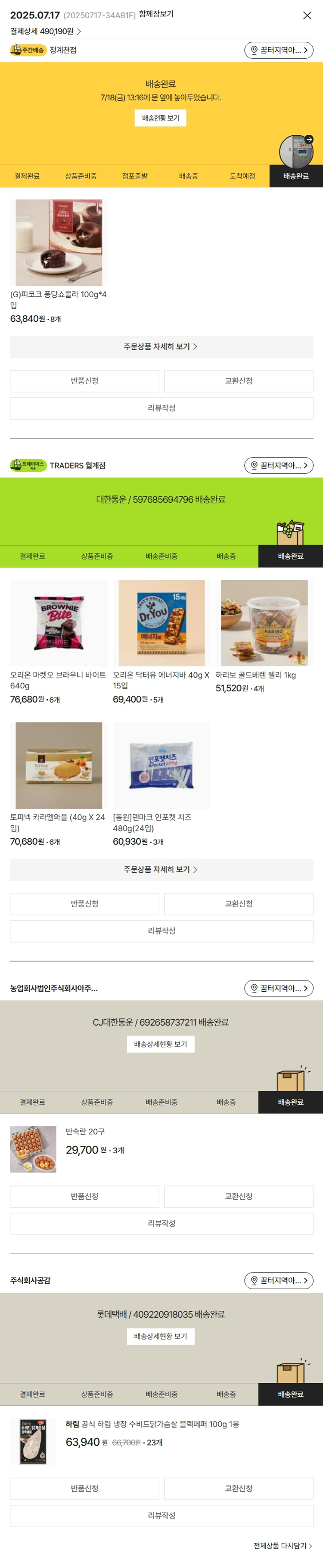323x1568 pixels.
Task: Open the 피코크 퐁당쇼콜라 product
Action: [x=59, y=243]
